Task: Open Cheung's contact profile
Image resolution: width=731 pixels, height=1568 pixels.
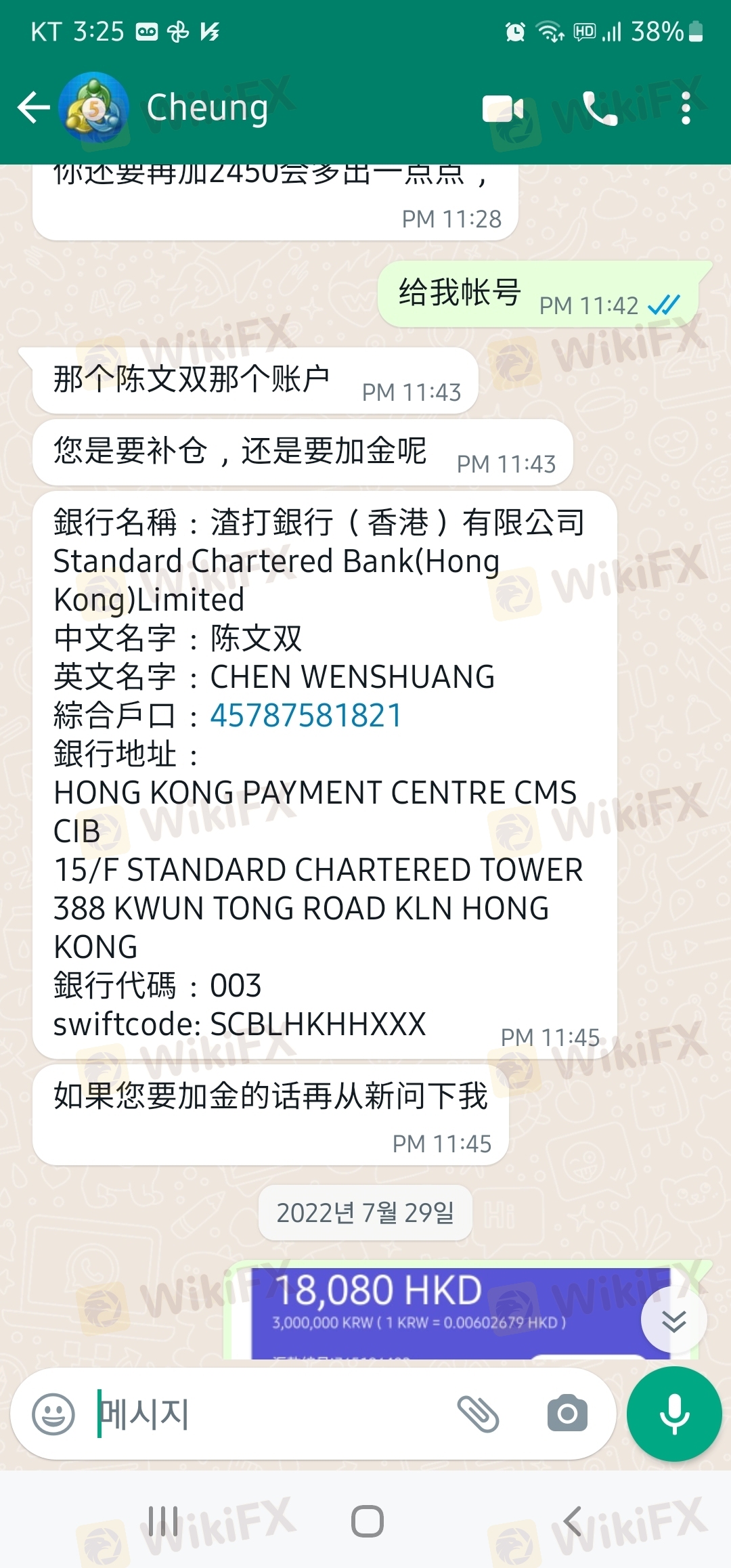Action: (x=207, y=108)
